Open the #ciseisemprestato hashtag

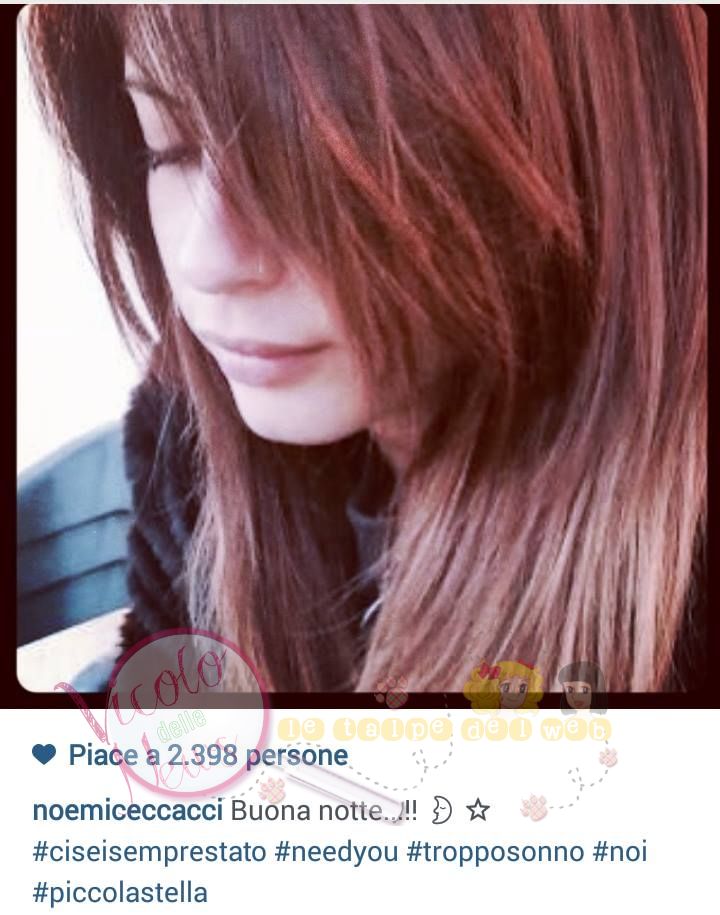150,852
